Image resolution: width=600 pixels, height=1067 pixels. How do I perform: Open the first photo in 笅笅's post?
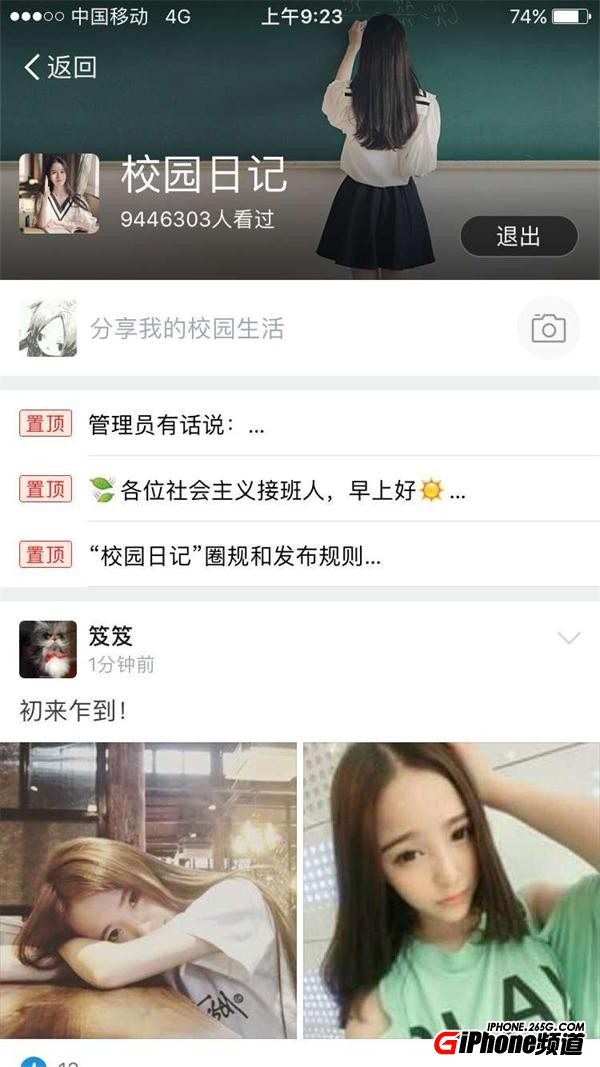coord(148,890)
